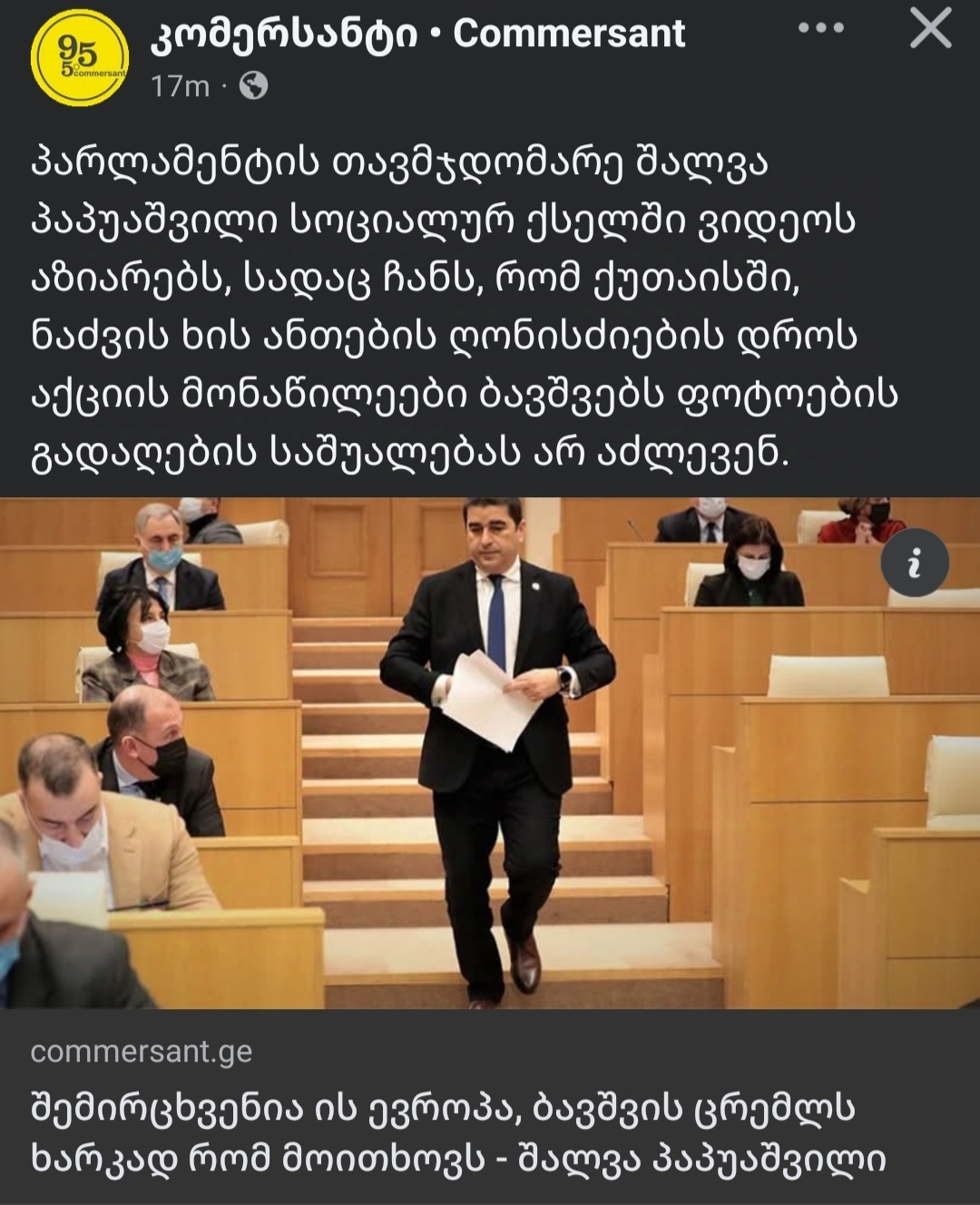Open the Commersant page profile picture

tap(79, 57)
